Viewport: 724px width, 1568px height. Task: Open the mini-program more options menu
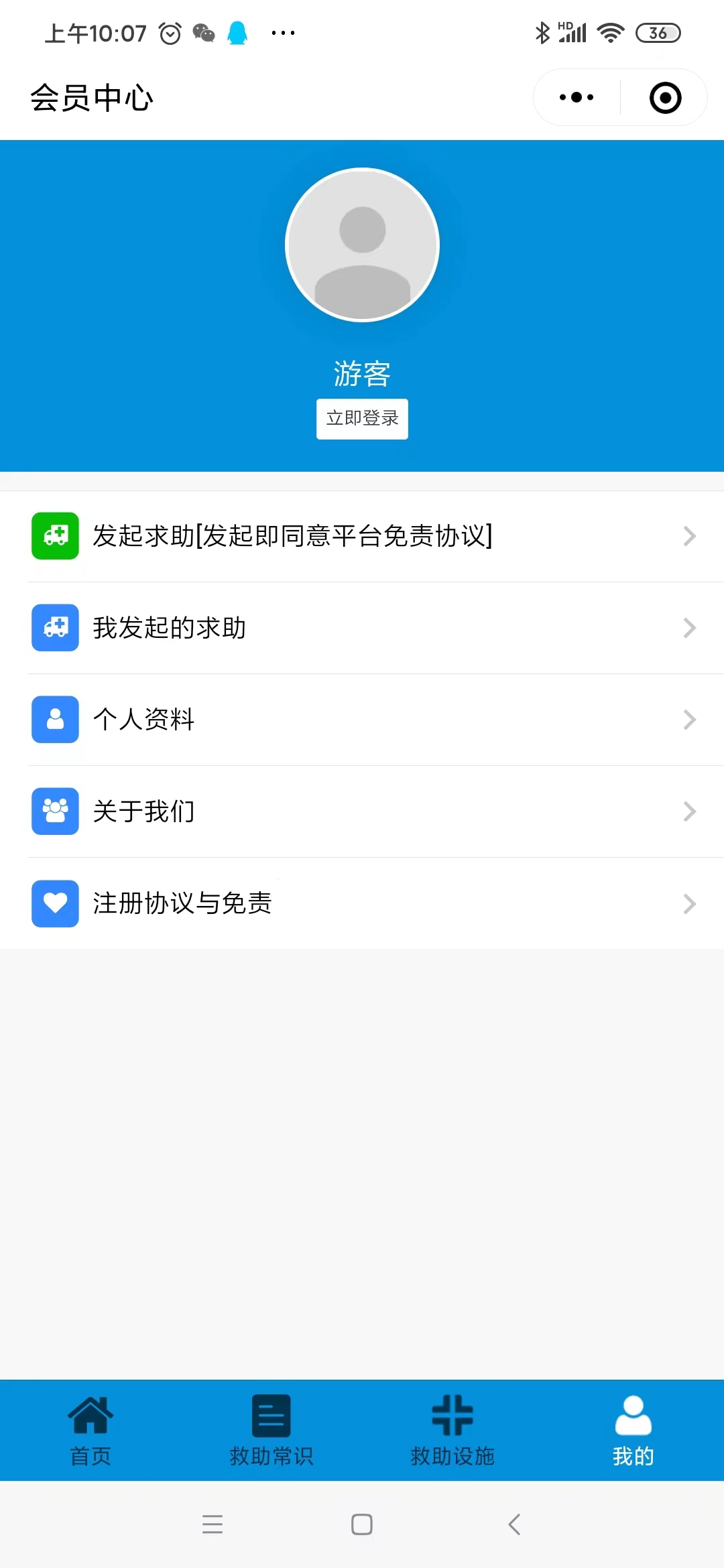click(577, 98)
